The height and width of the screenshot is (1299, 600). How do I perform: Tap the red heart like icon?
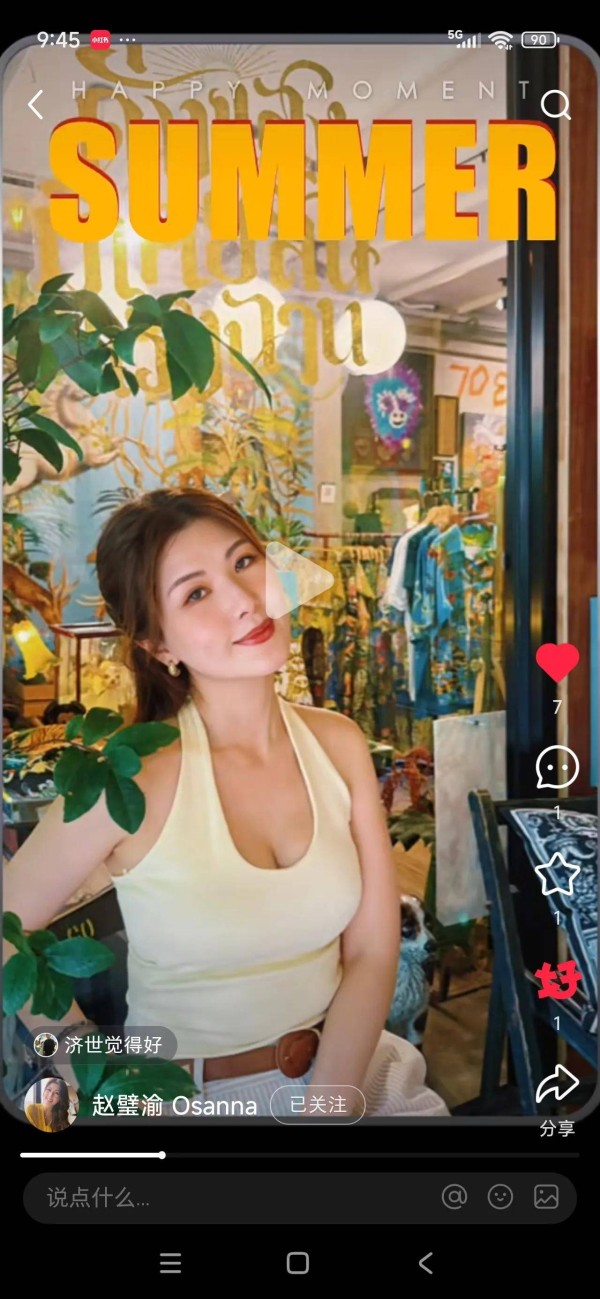pyautogui.click(x=557, y=663)
